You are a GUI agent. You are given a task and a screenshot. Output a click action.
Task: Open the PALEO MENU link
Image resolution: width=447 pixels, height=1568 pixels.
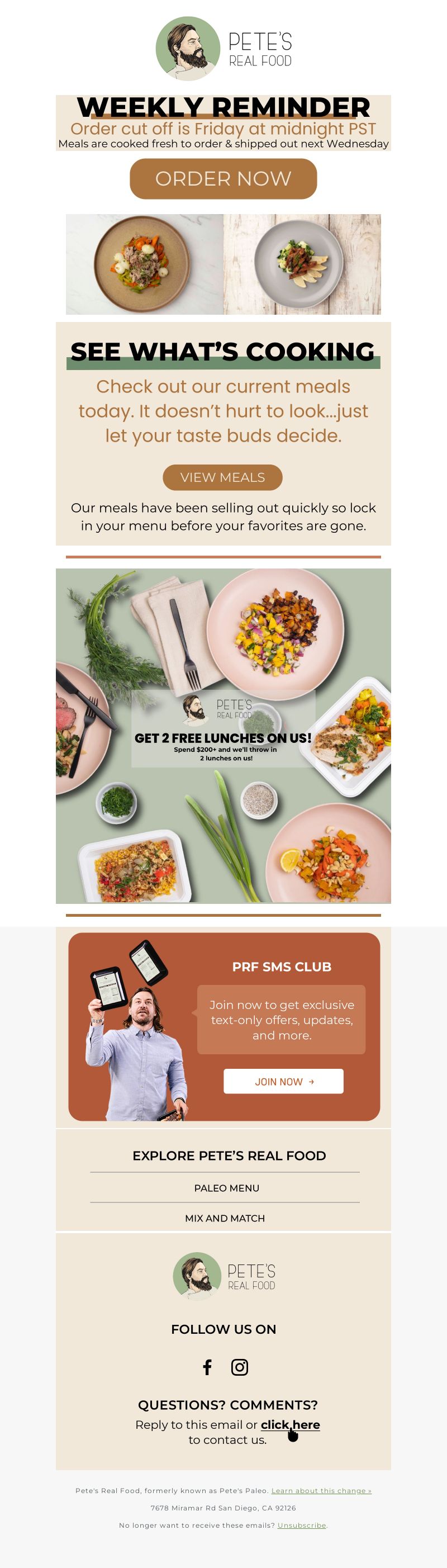point(226,1187)
